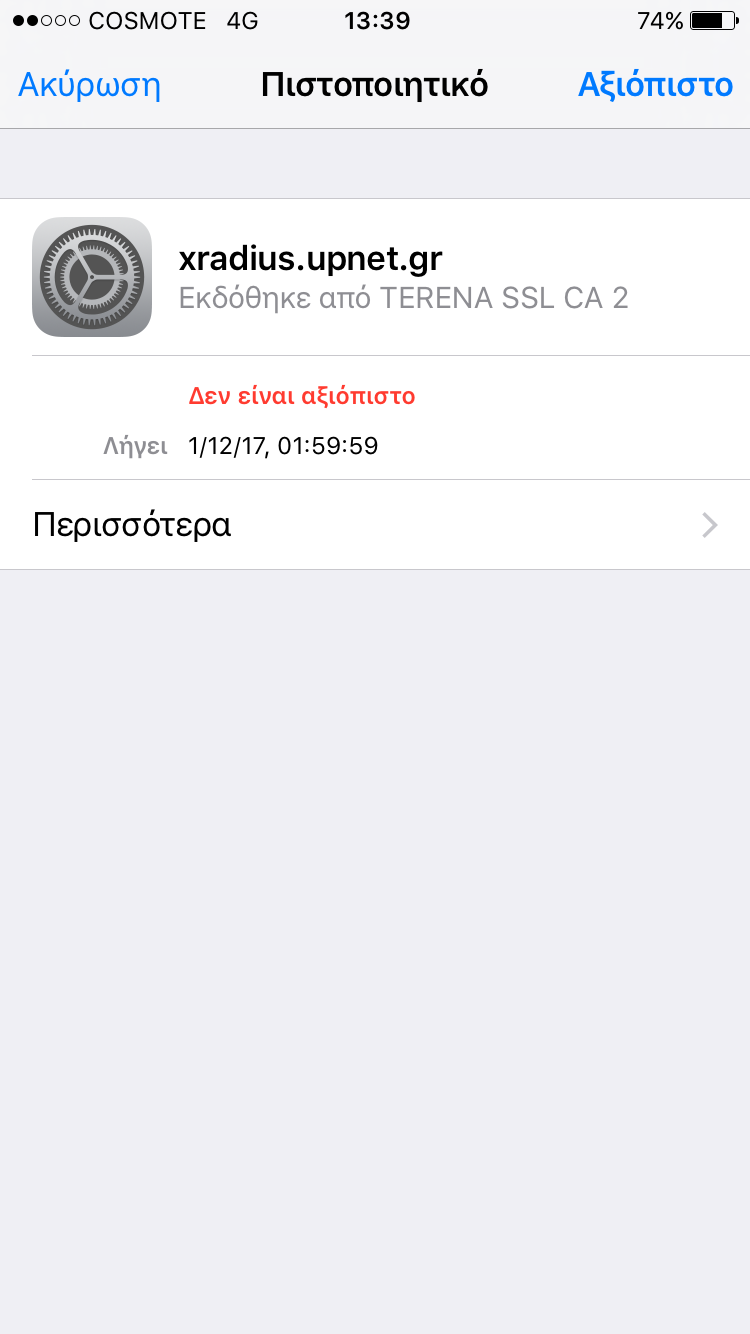Open the Περισσότερα details row
Image resolution: width=750 pixels, height=1334 pixels.
pos(375,525)
